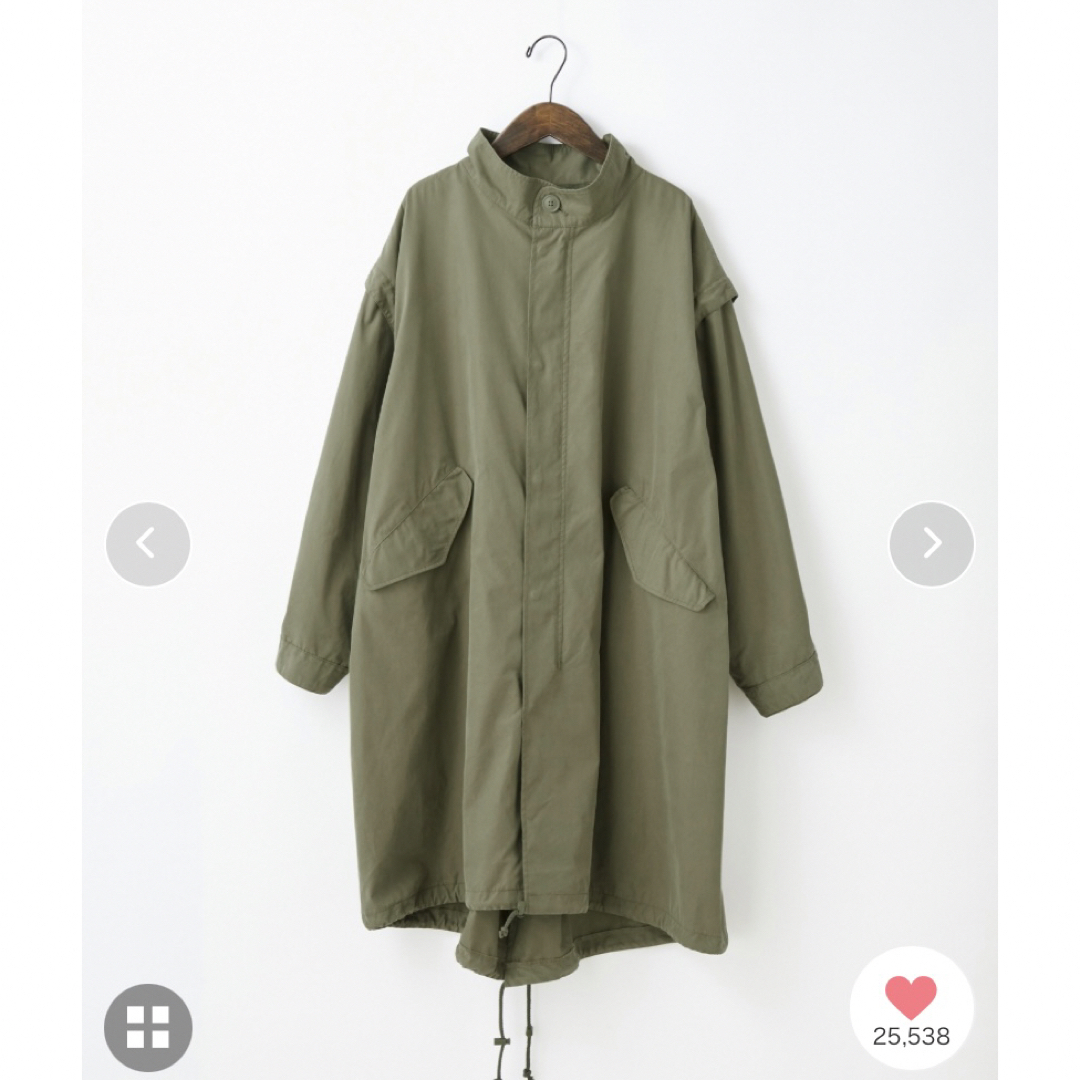Go to the previous product photo
Viewport: 1080px width, 1080px height.
(148, 544)
